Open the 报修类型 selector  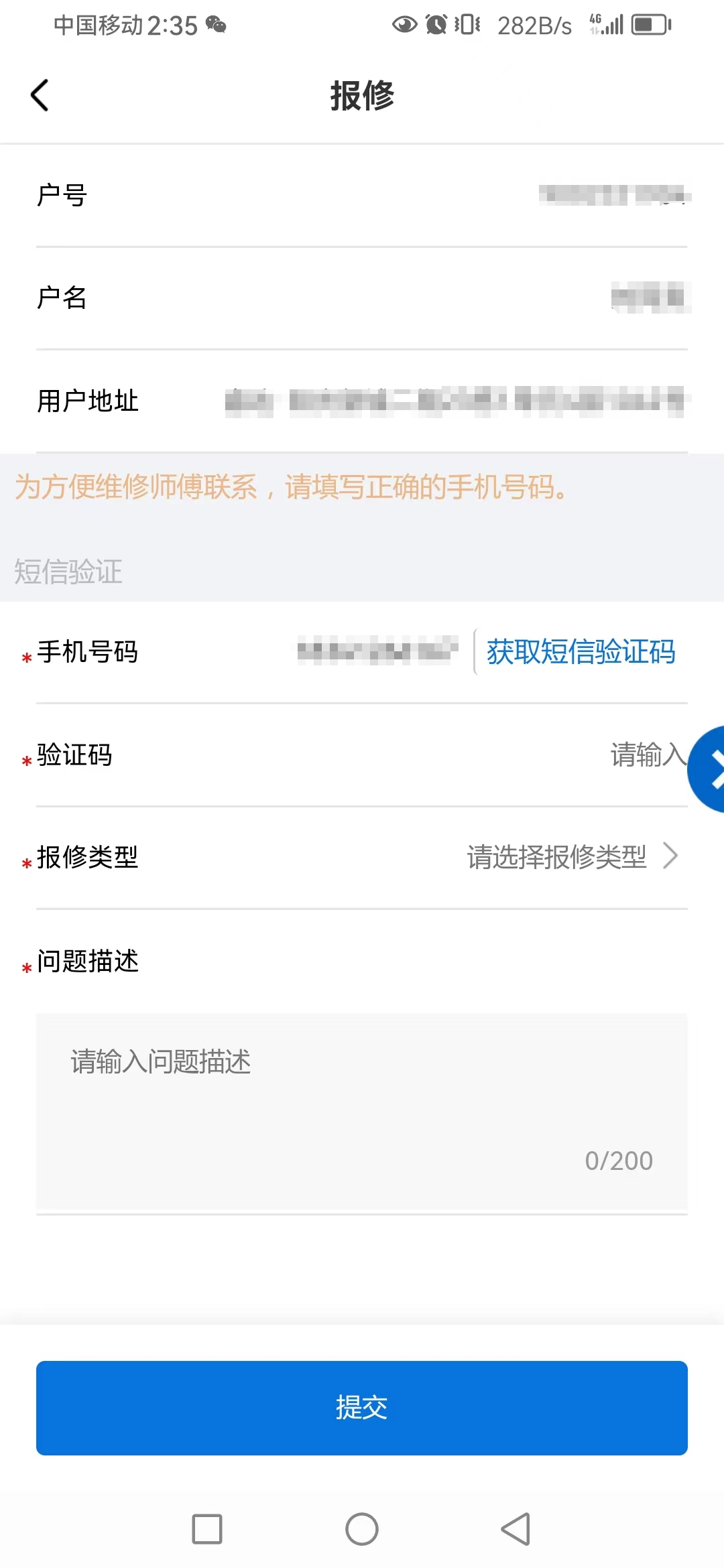pos(362,857)
